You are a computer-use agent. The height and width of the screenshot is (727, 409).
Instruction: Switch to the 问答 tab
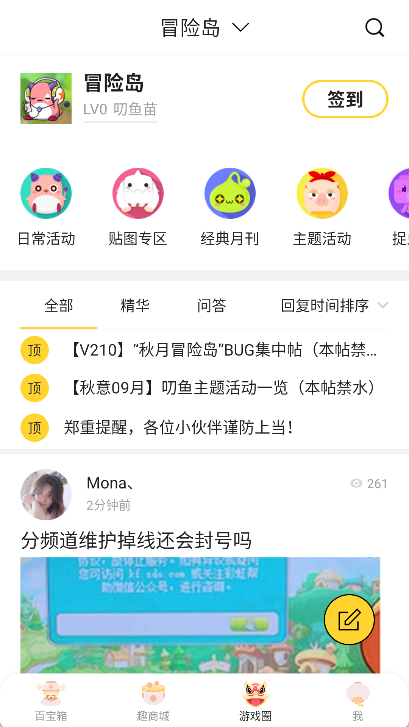(x=211, y=306)
